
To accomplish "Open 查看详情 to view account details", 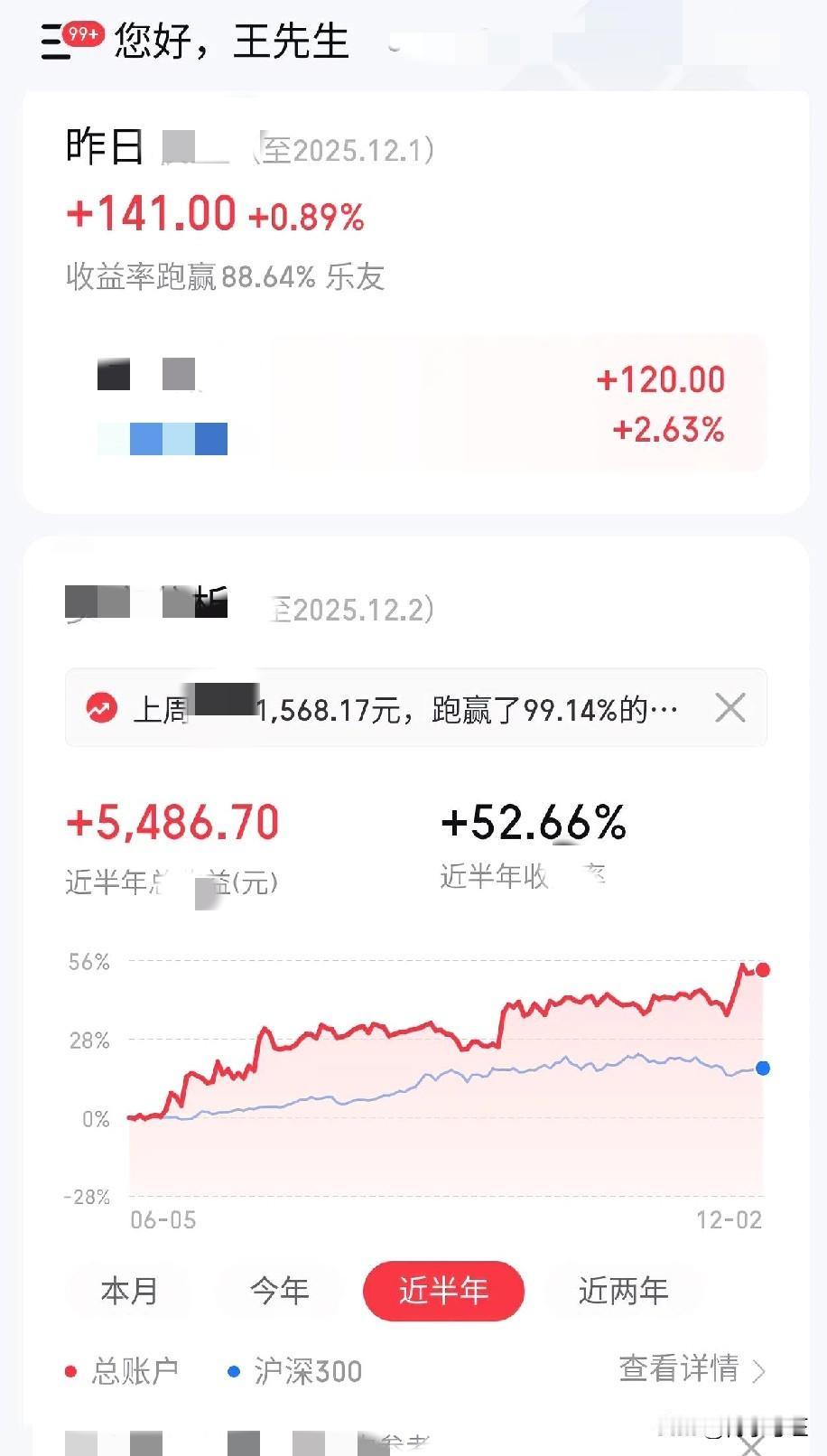I will click(x=679, y=1370).
